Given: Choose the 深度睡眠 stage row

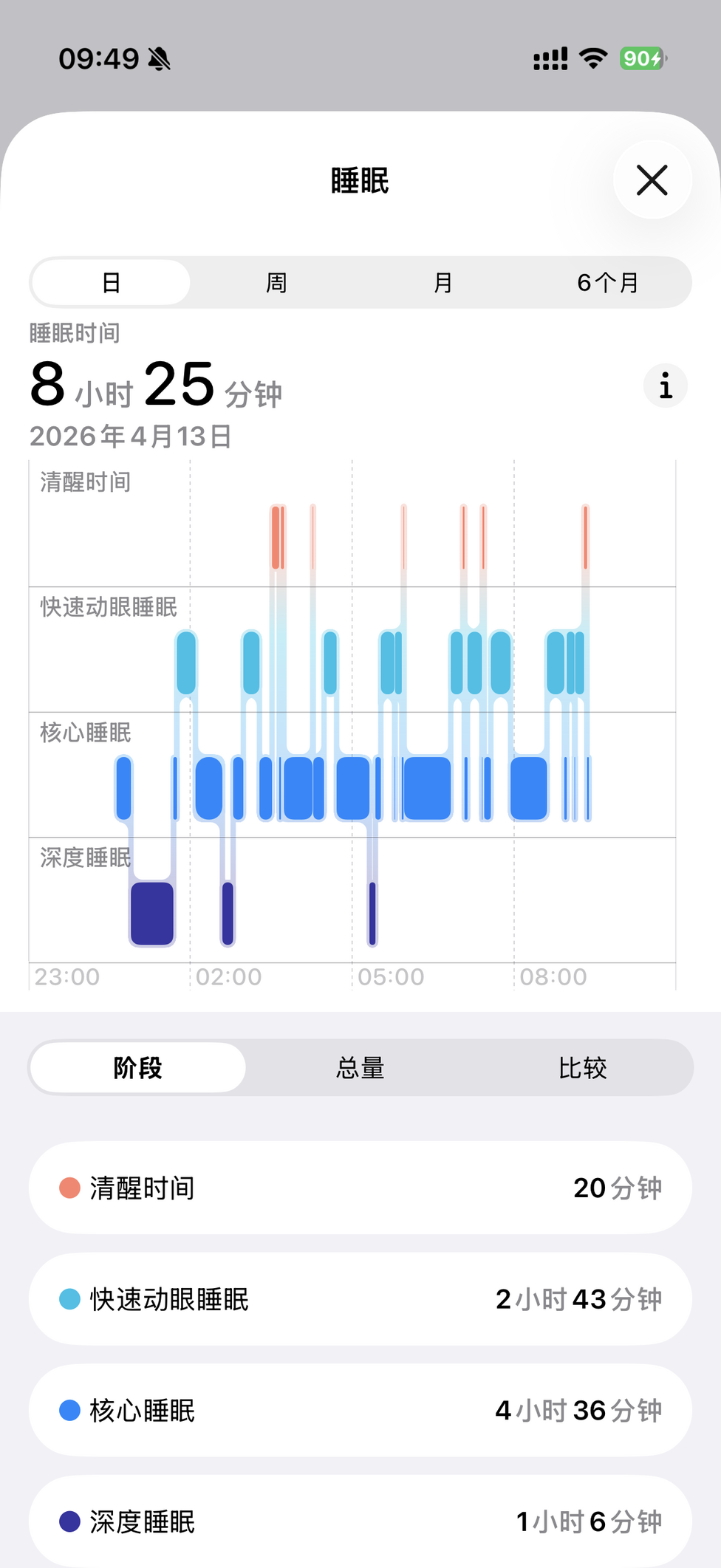Looking at the screenshot, I should point(360,1521).
